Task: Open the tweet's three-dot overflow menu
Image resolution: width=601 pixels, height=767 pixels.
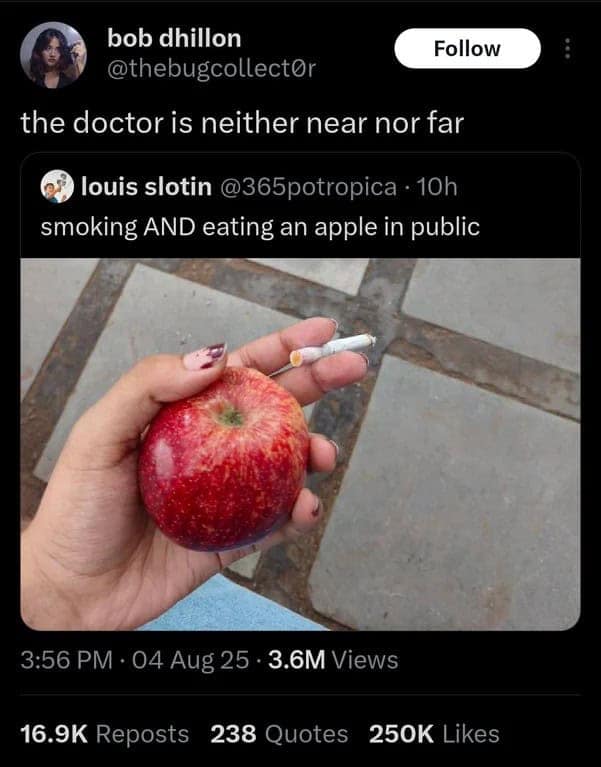Action: 568,48
